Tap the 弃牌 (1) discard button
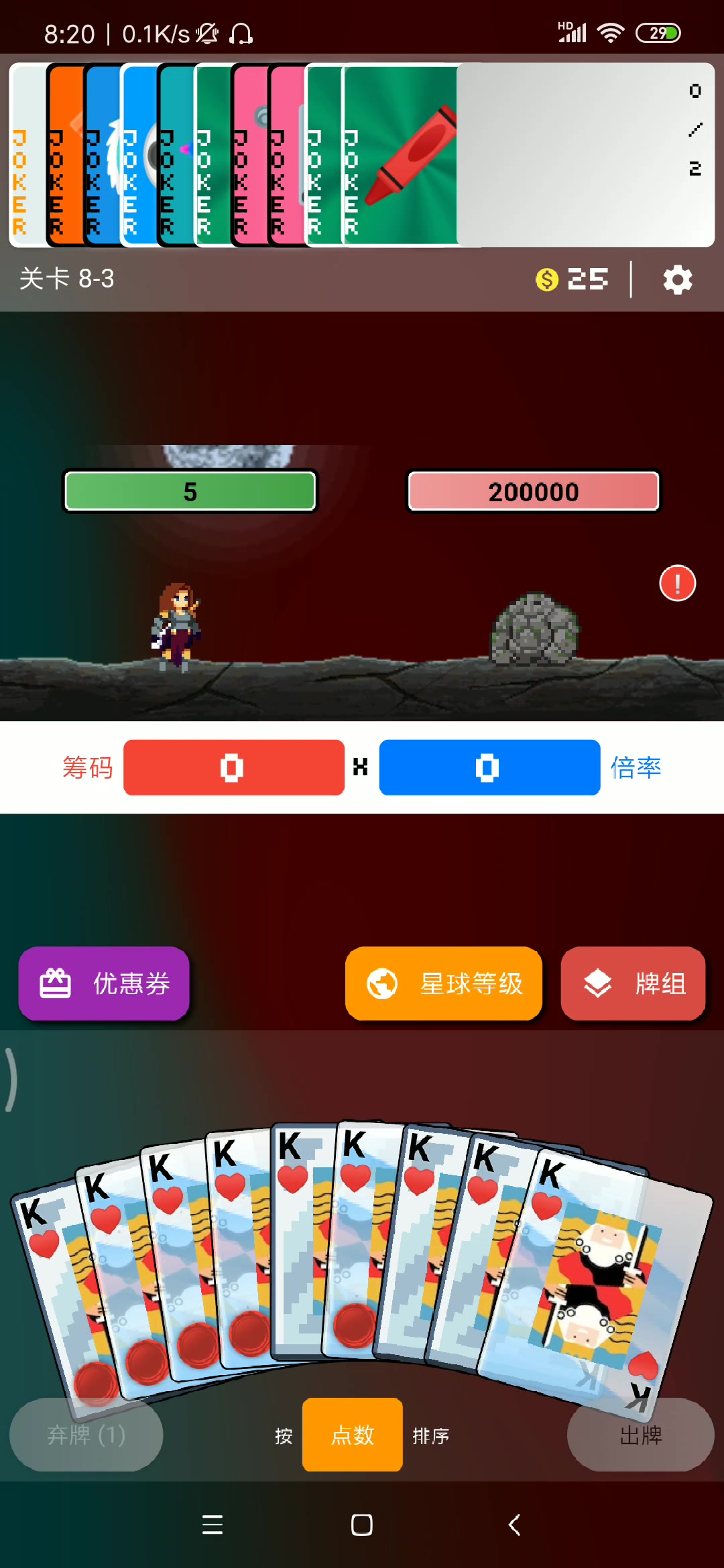724x1568 pixels. point(86,1435)
